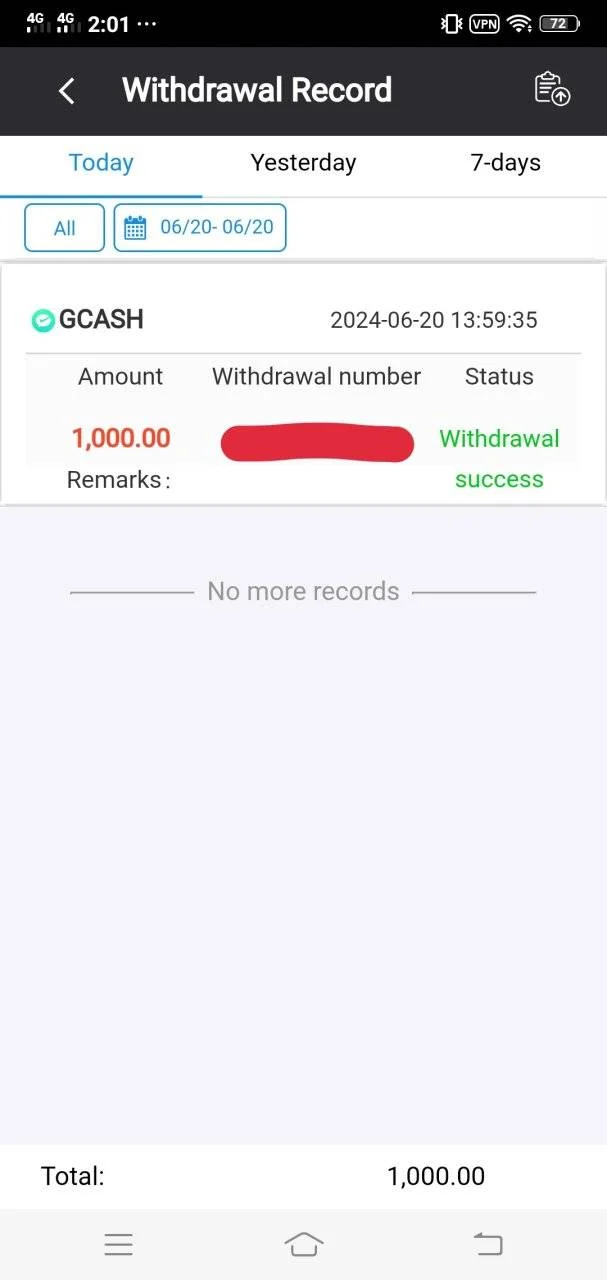Open the 06/20-06/20 date picker
The image size is (607, 1280).
200,227
